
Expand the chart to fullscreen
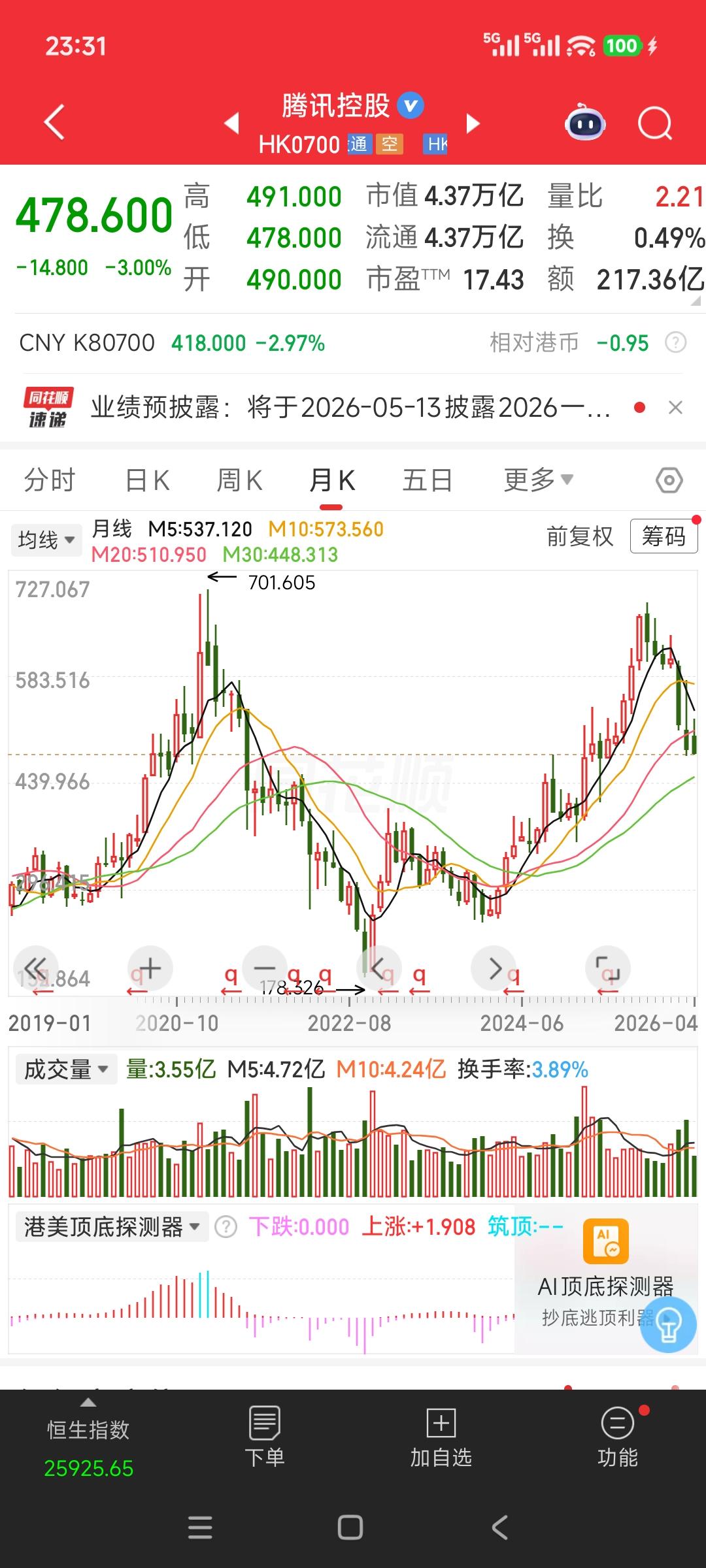(x=609, y=969)
